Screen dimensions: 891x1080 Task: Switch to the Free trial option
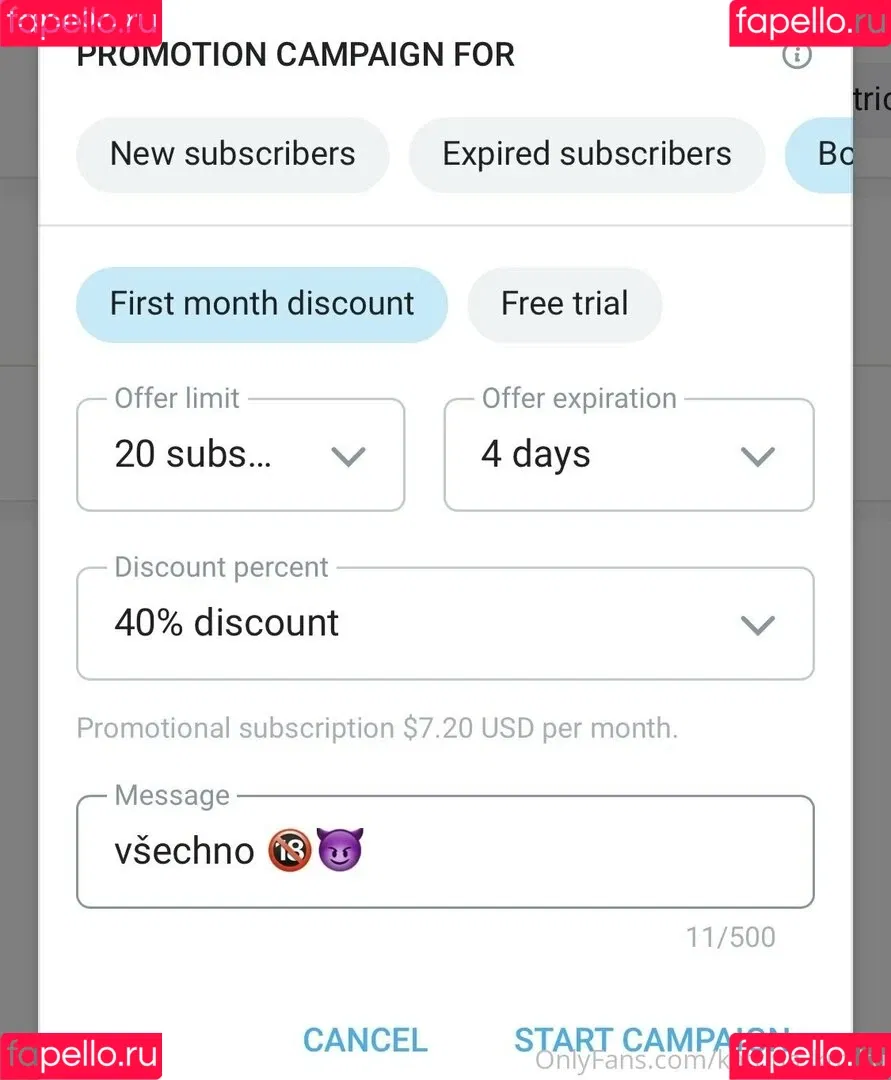(564, 304)
